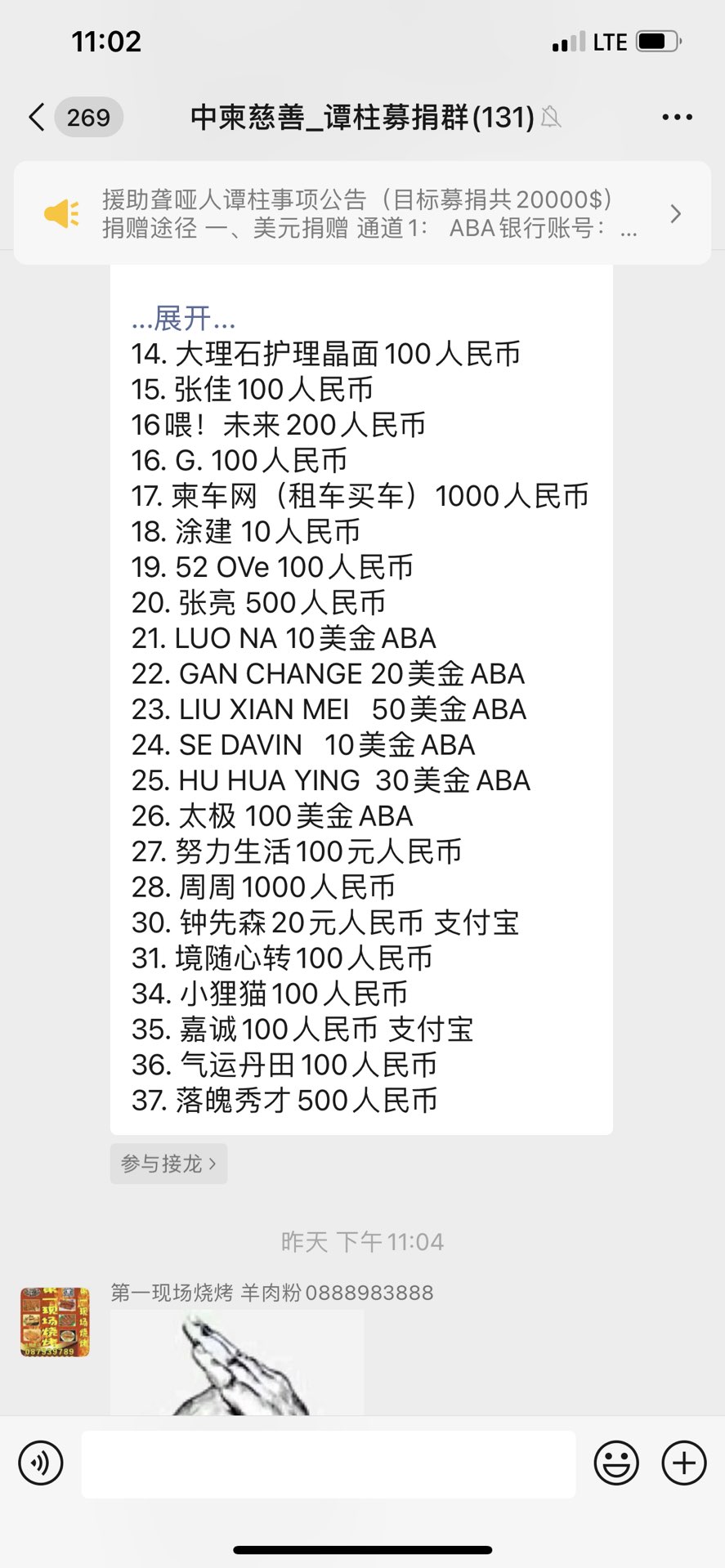Viewport: 725px width, 1568px height.
Task: Expand the donation list via 展开
Action: pos(183,318)
